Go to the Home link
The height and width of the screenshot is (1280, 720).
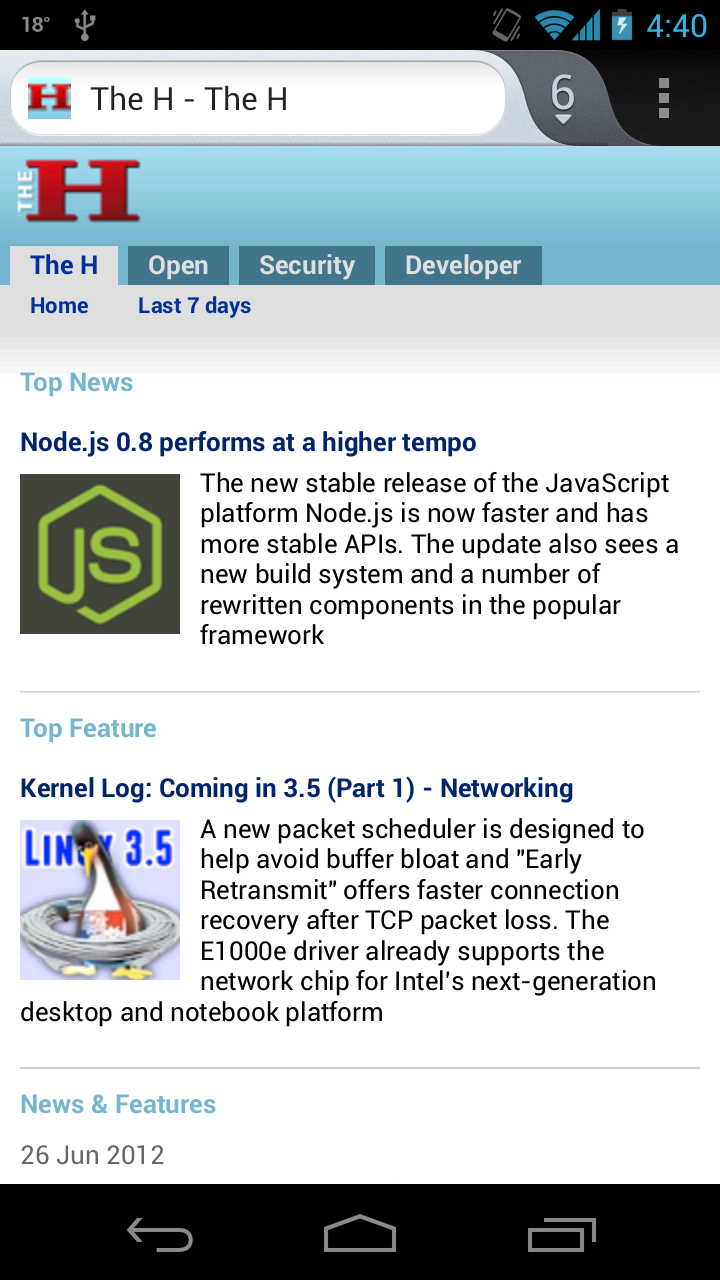(59, 306)
